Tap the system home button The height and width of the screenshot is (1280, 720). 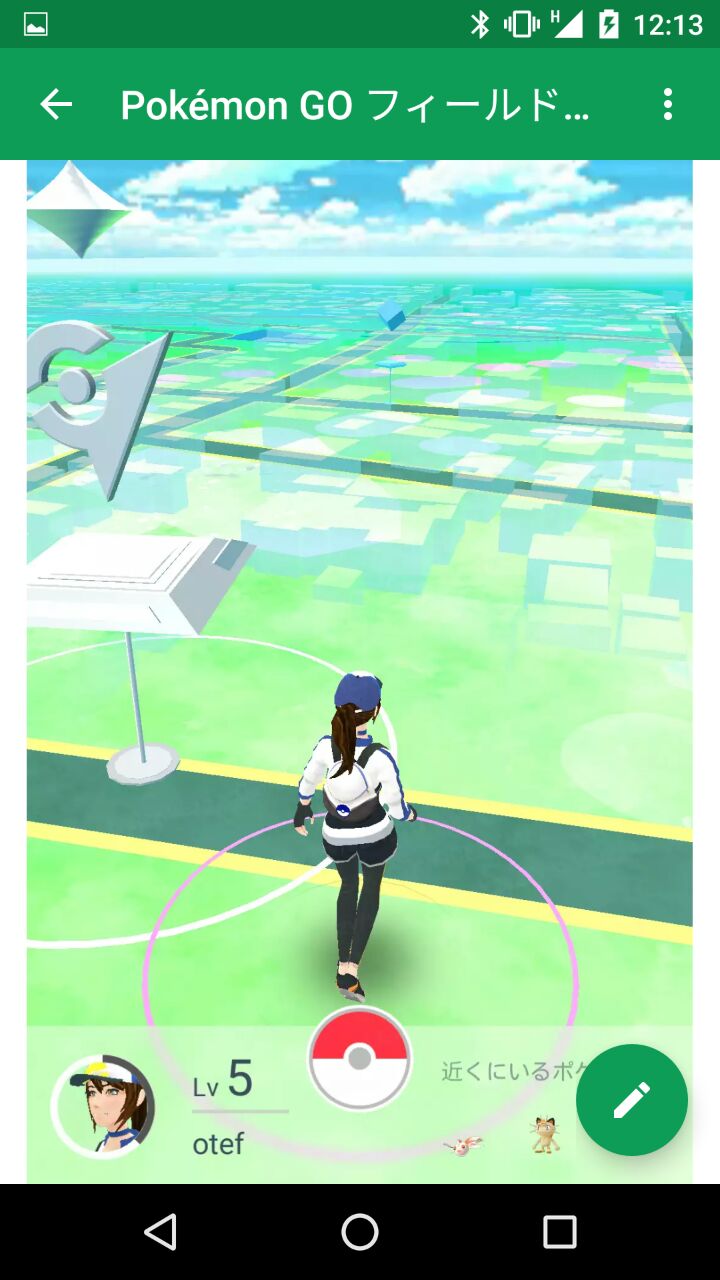click(x=360, y=1232)
